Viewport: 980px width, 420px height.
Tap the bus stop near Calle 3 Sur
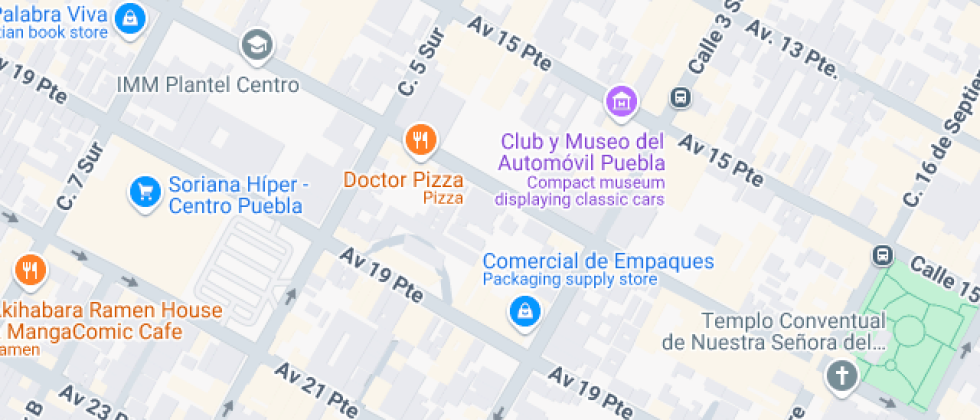click(x=680, y=98)
